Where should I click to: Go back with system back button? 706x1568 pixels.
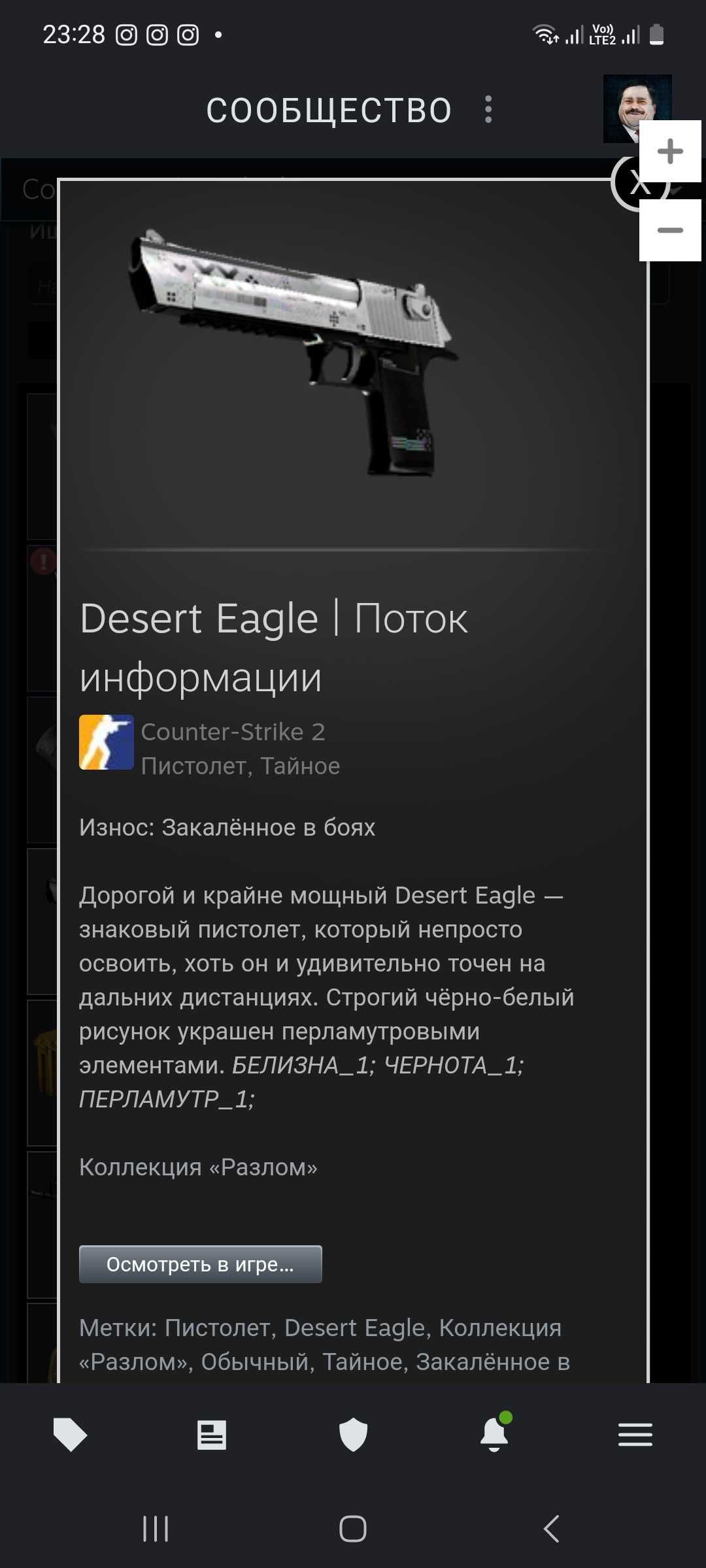click(x=551, y=1529)
